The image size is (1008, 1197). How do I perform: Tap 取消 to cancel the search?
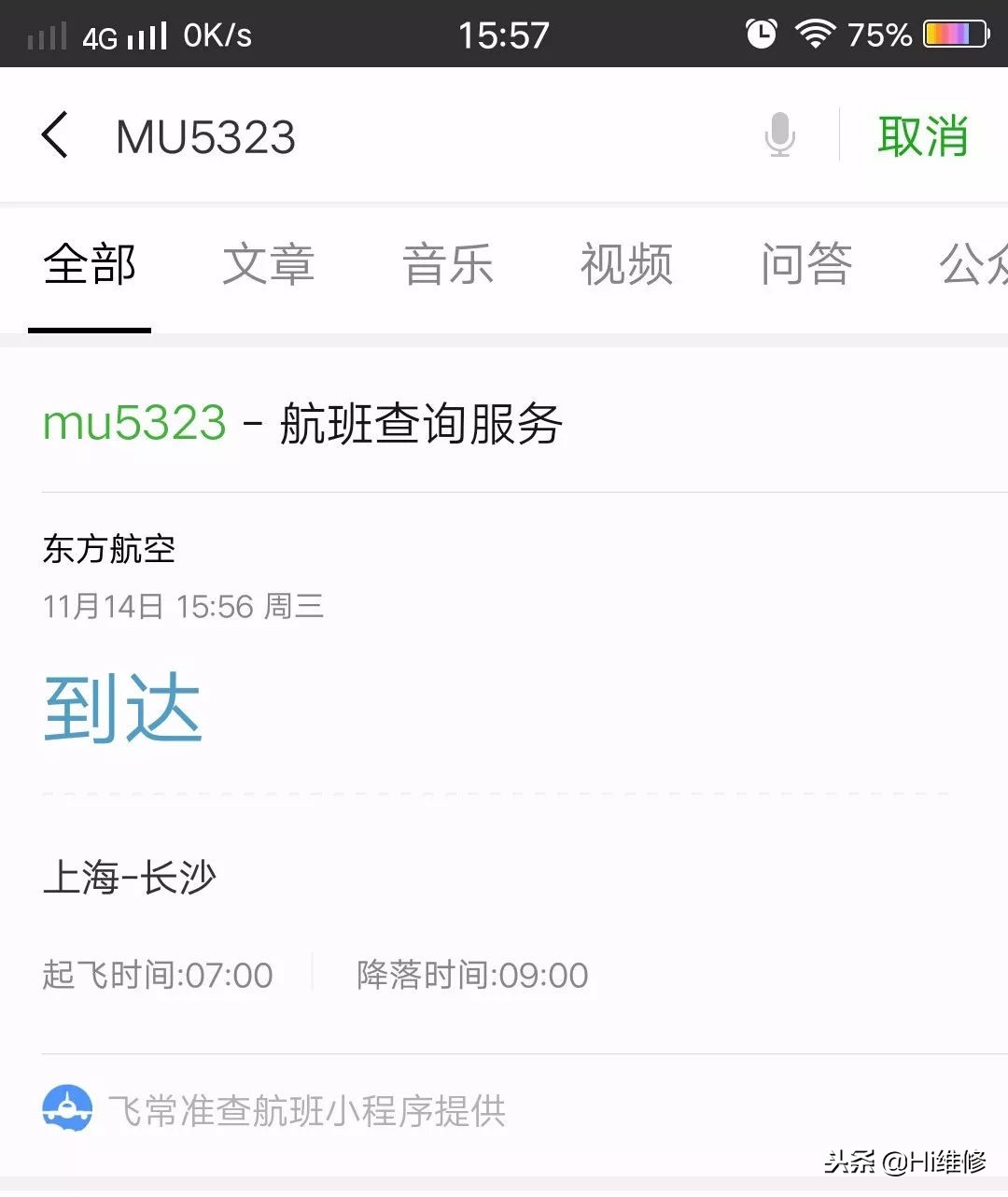pos(923,135)
